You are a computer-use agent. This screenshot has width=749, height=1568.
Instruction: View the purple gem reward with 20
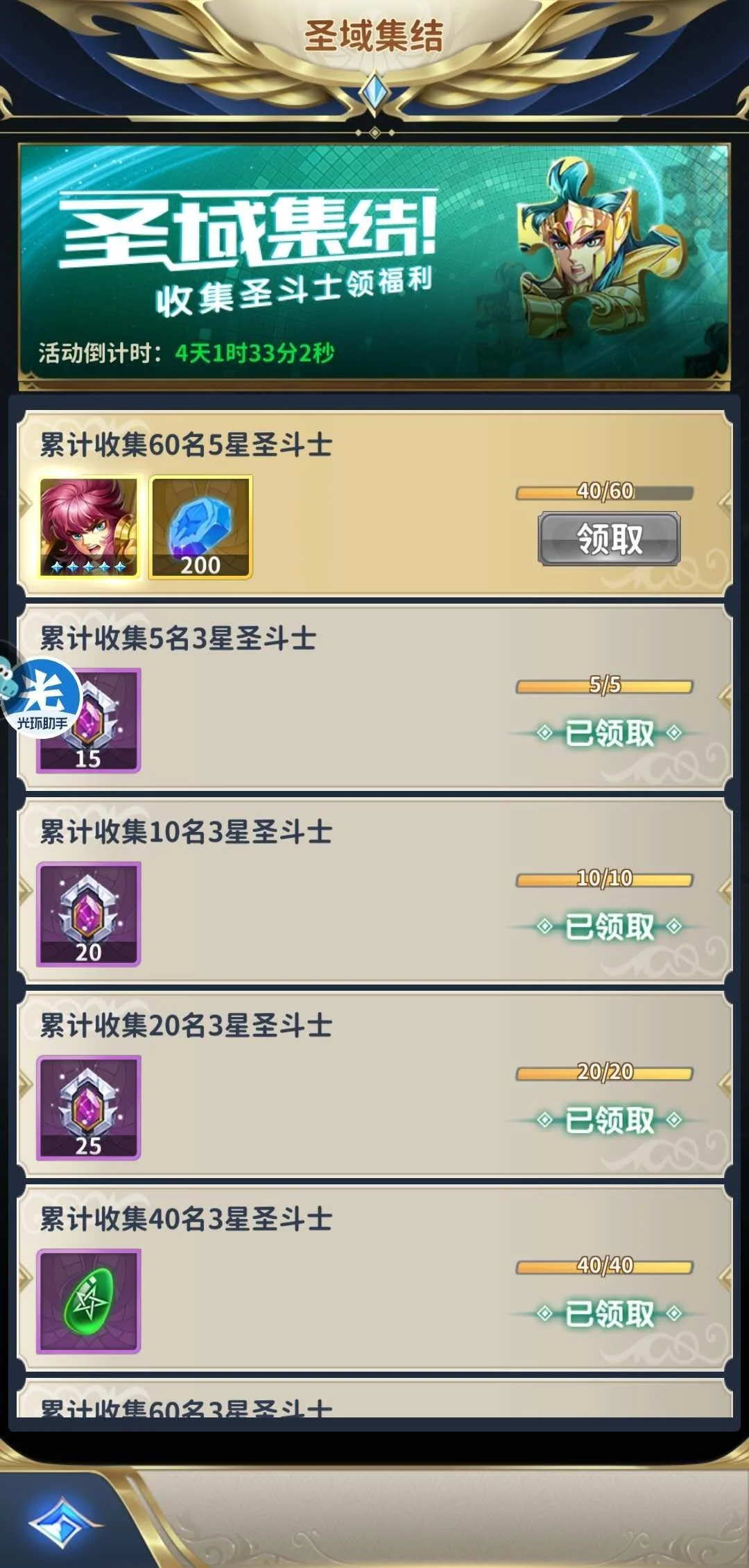pos(89,914)
